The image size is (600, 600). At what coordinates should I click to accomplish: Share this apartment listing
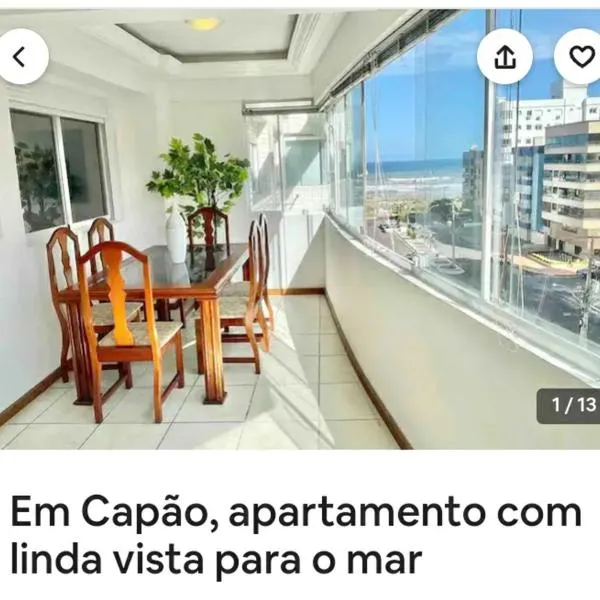click(x=505, y=57)
